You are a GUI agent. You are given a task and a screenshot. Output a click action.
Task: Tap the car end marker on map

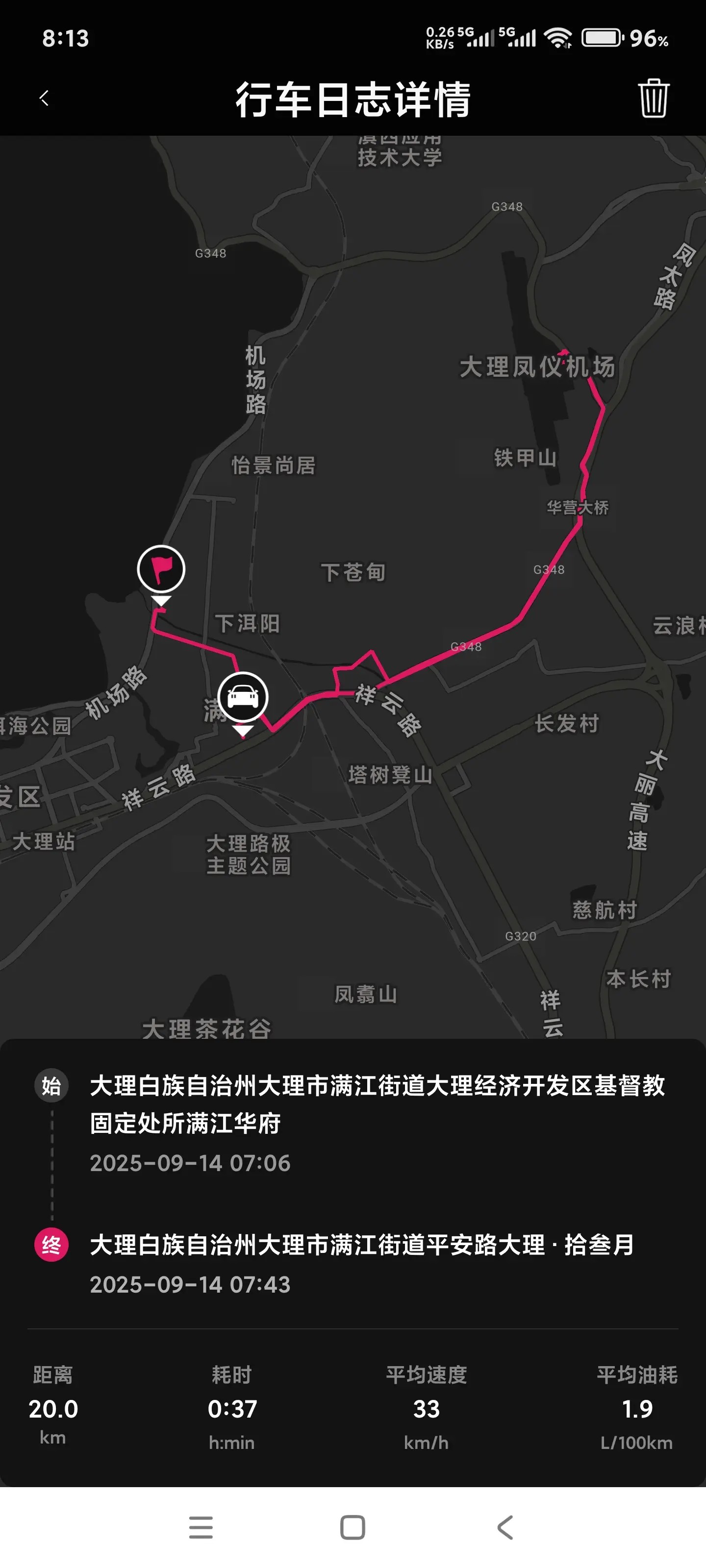pyautogui.click(x=242, y=698)
